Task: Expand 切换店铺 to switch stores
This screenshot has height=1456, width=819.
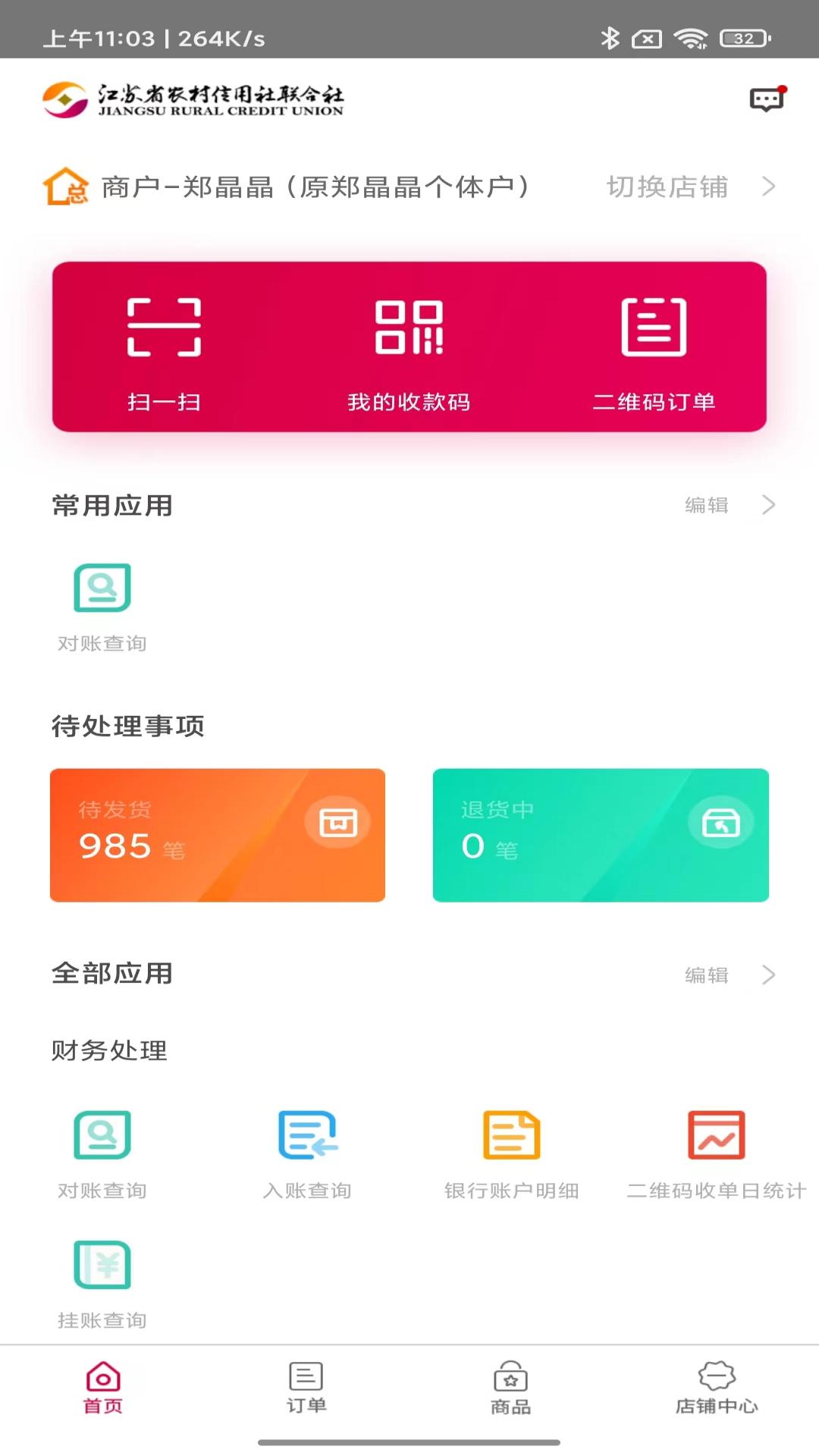Action: pos(668,187)
